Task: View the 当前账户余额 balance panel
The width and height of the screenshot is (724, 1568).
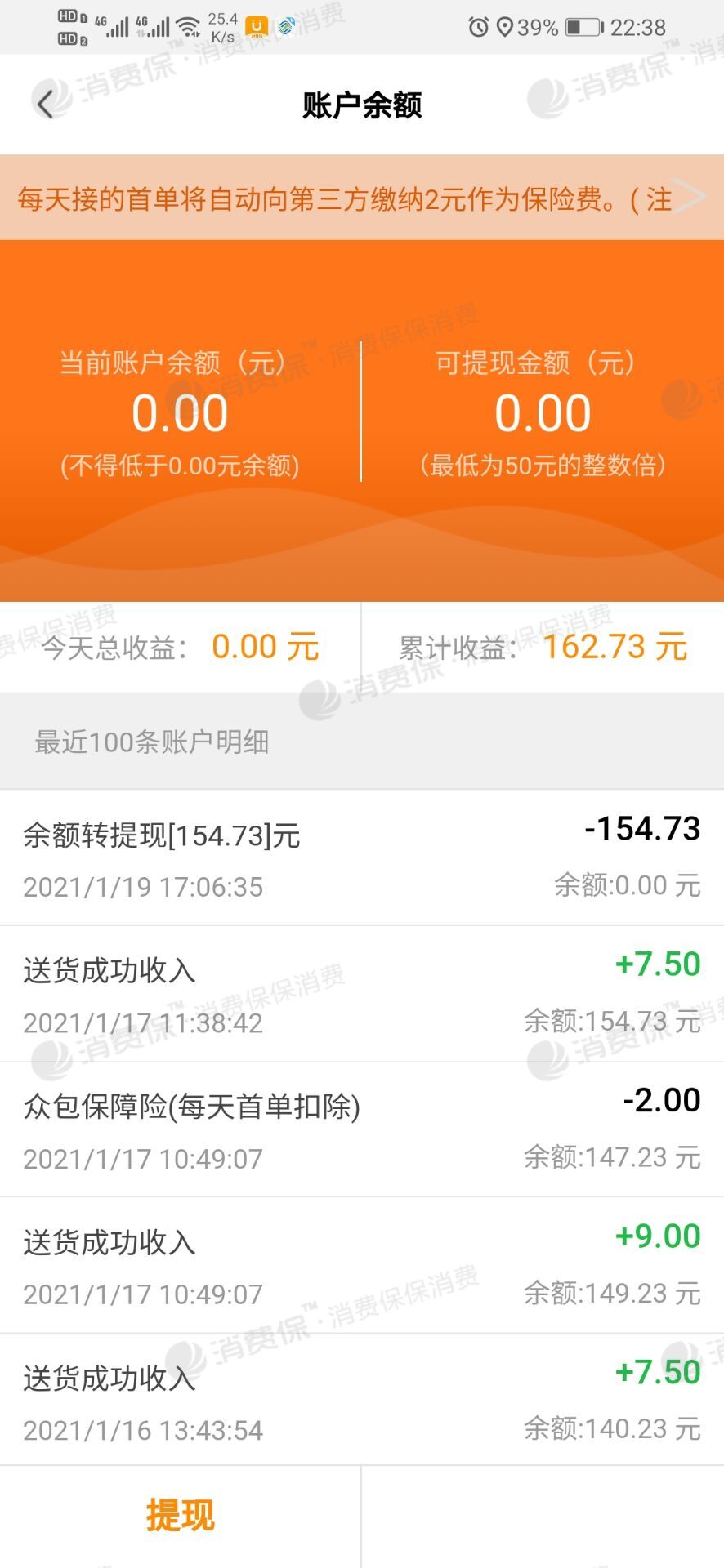Action: pyautogui.click(x=179, y=411)
